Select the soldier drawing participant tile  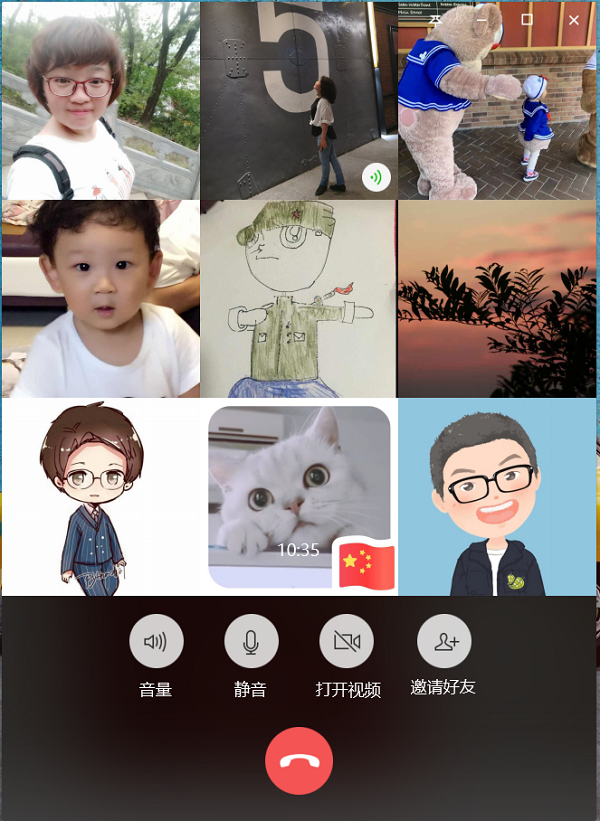[298, 298]
